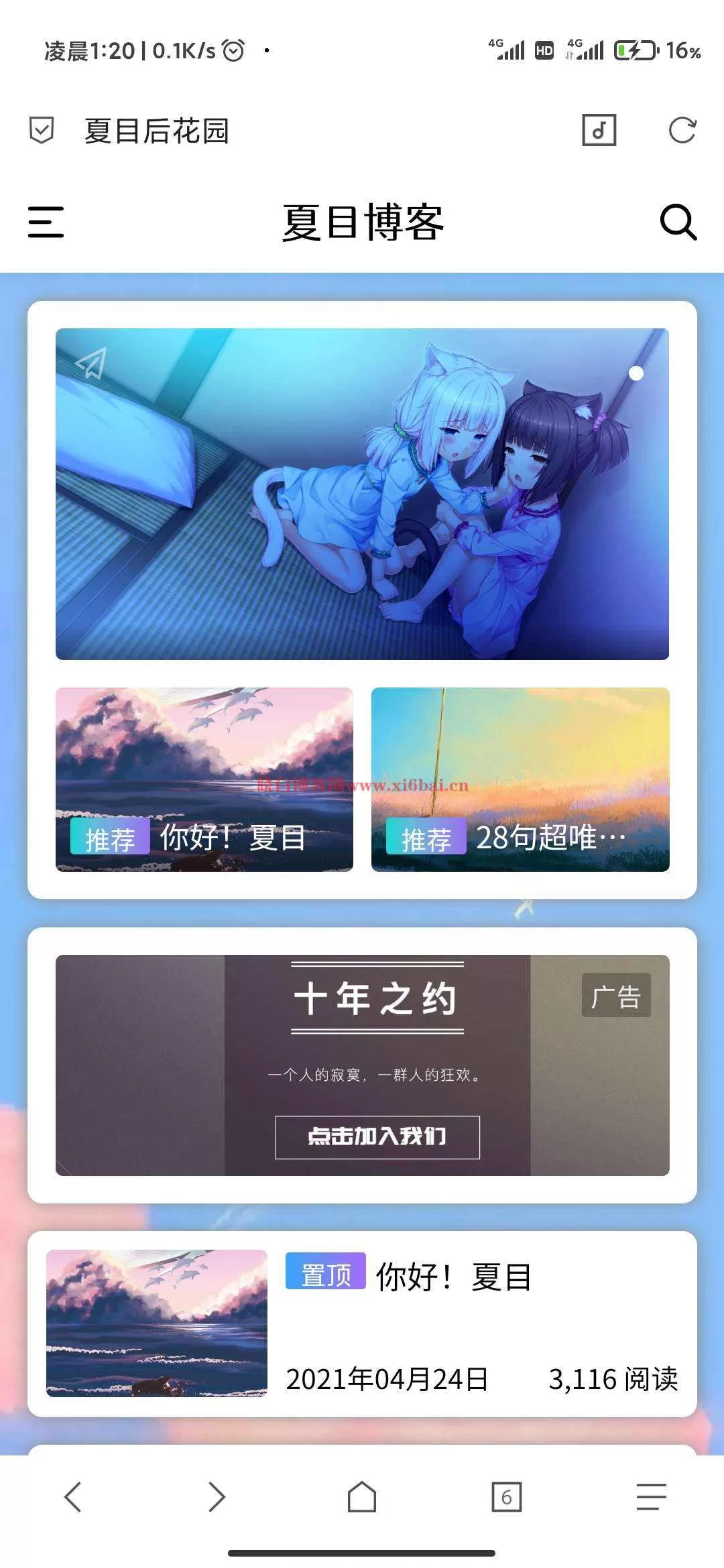Reload the page with the refresh icon
724x1568 pixels.
[682, 130]
